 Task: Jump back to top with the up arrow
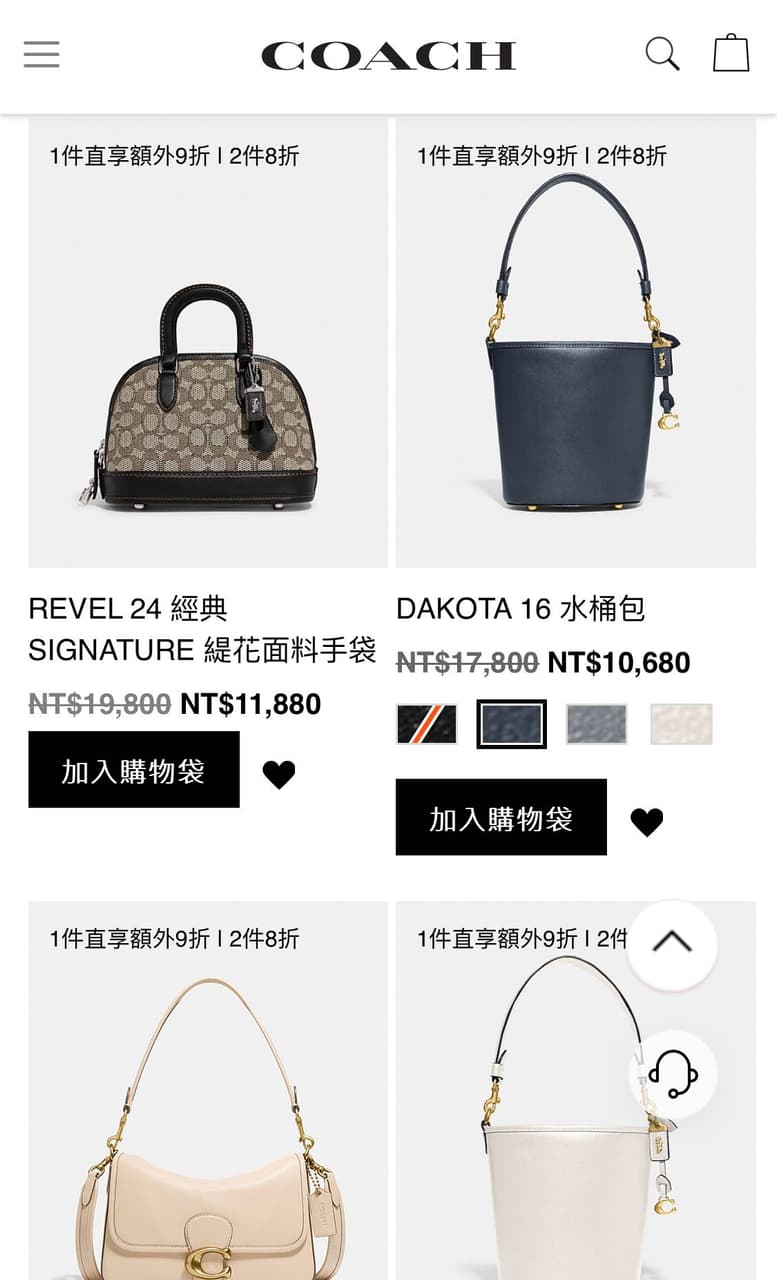(x=672, y=944)
